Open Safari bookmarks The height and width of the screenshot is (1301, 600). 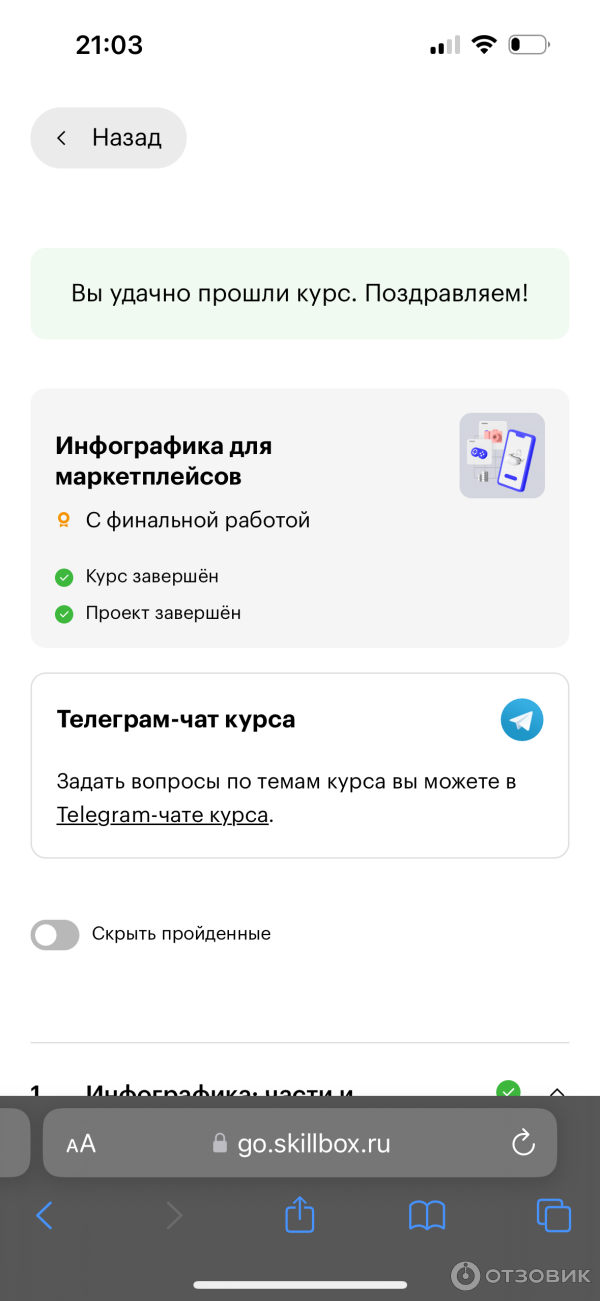point(427,1215)
